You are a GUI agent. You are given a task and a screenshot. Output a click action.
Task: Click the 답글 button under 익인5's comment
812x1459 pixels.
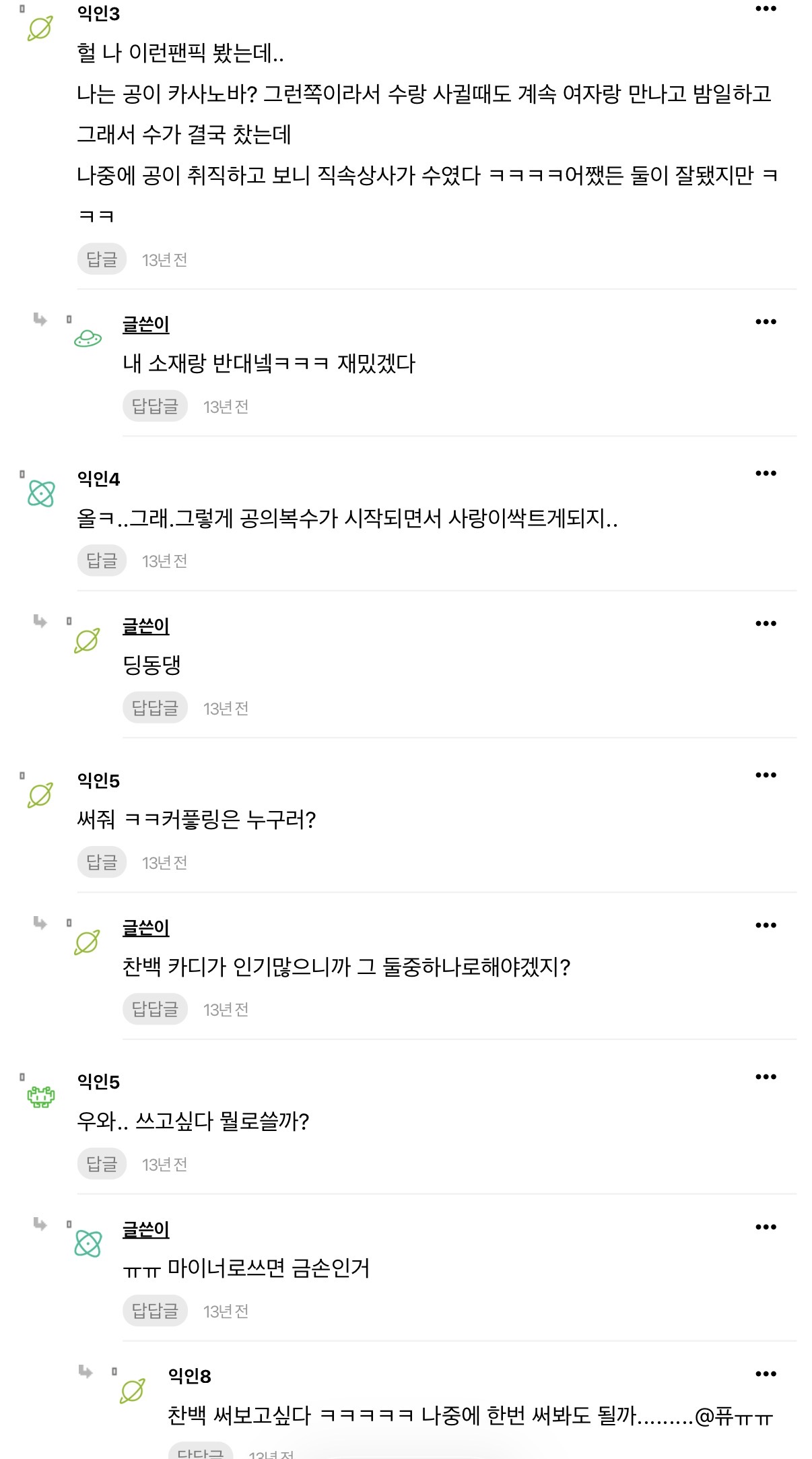[x=102, y=862]
